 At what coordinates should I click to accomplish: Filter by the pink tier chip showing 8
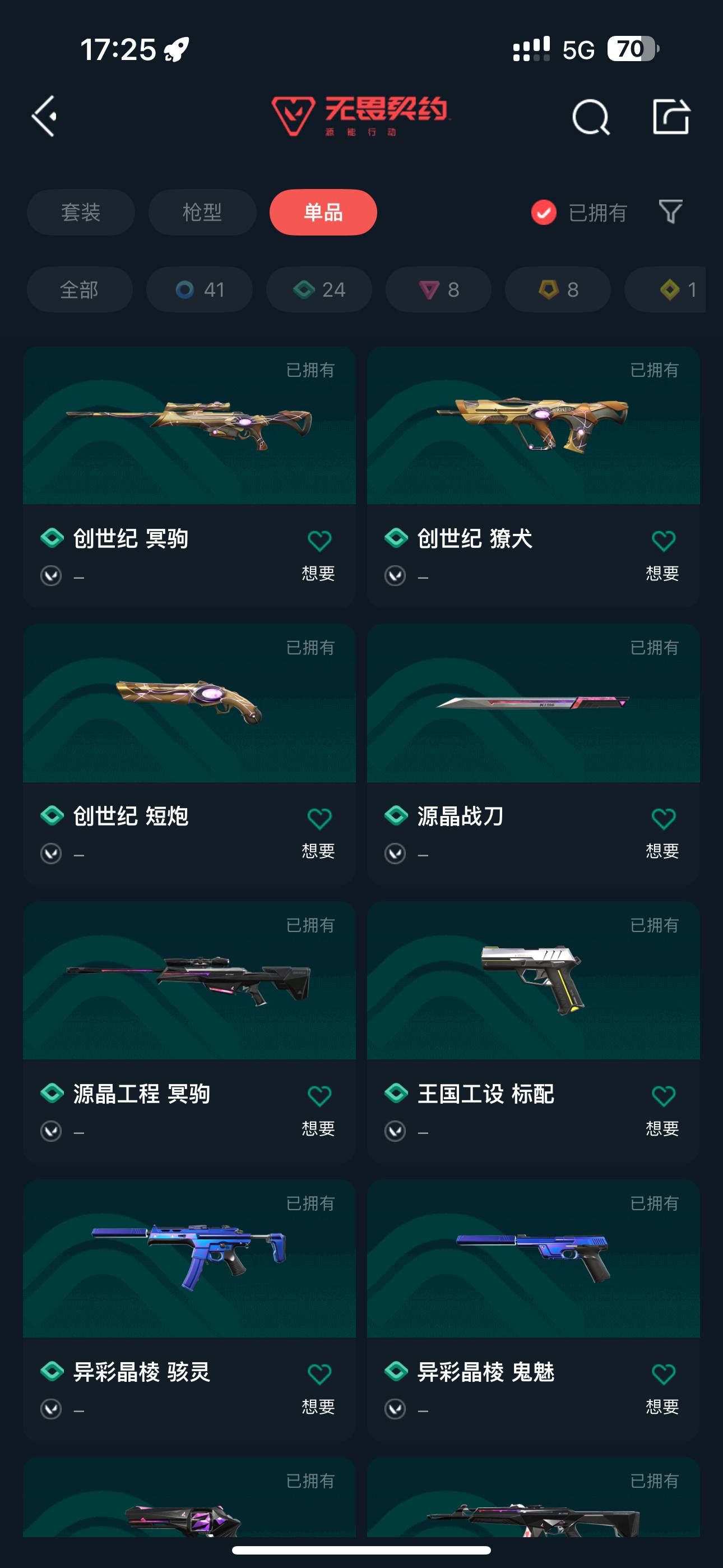[438, 290]
